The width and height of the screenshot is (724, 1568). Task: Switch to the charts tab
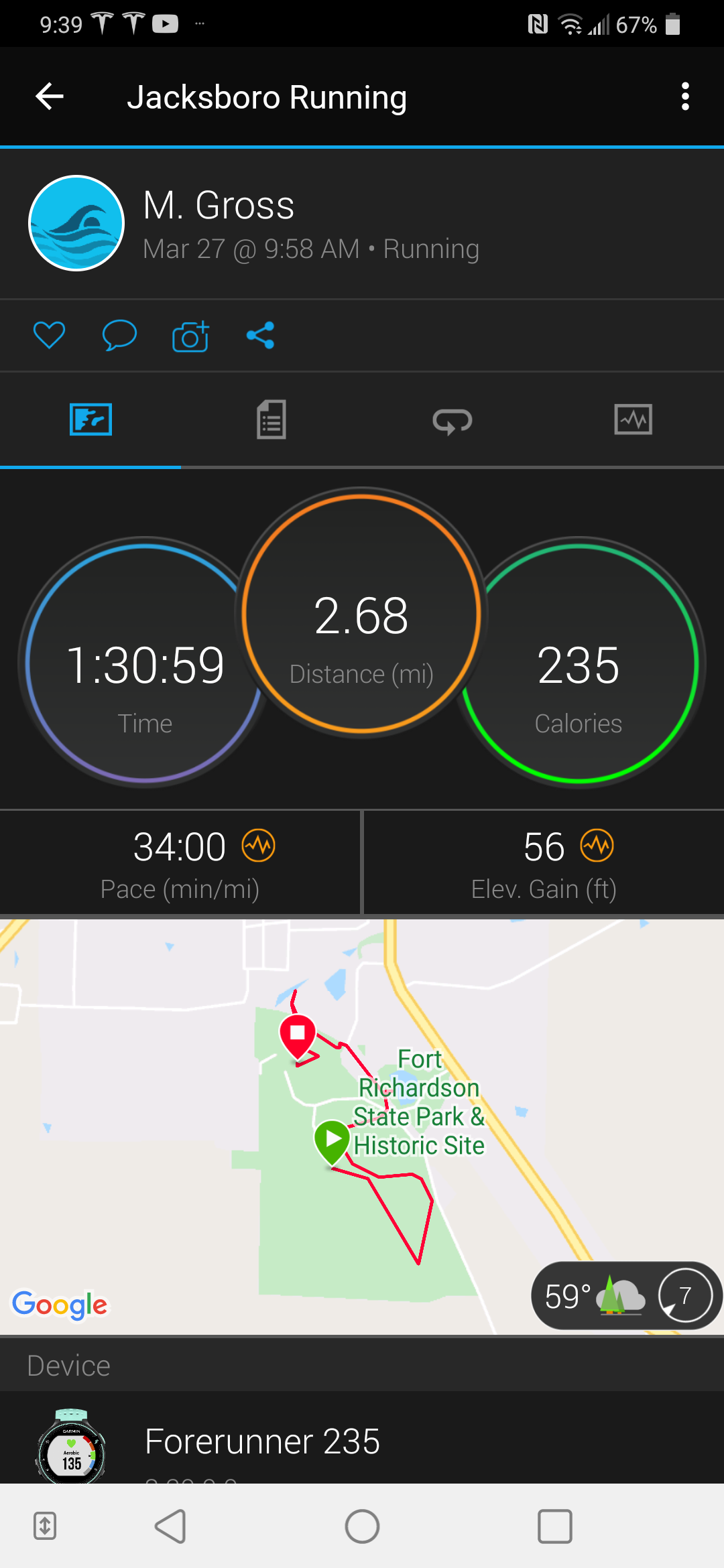point(633,420)
